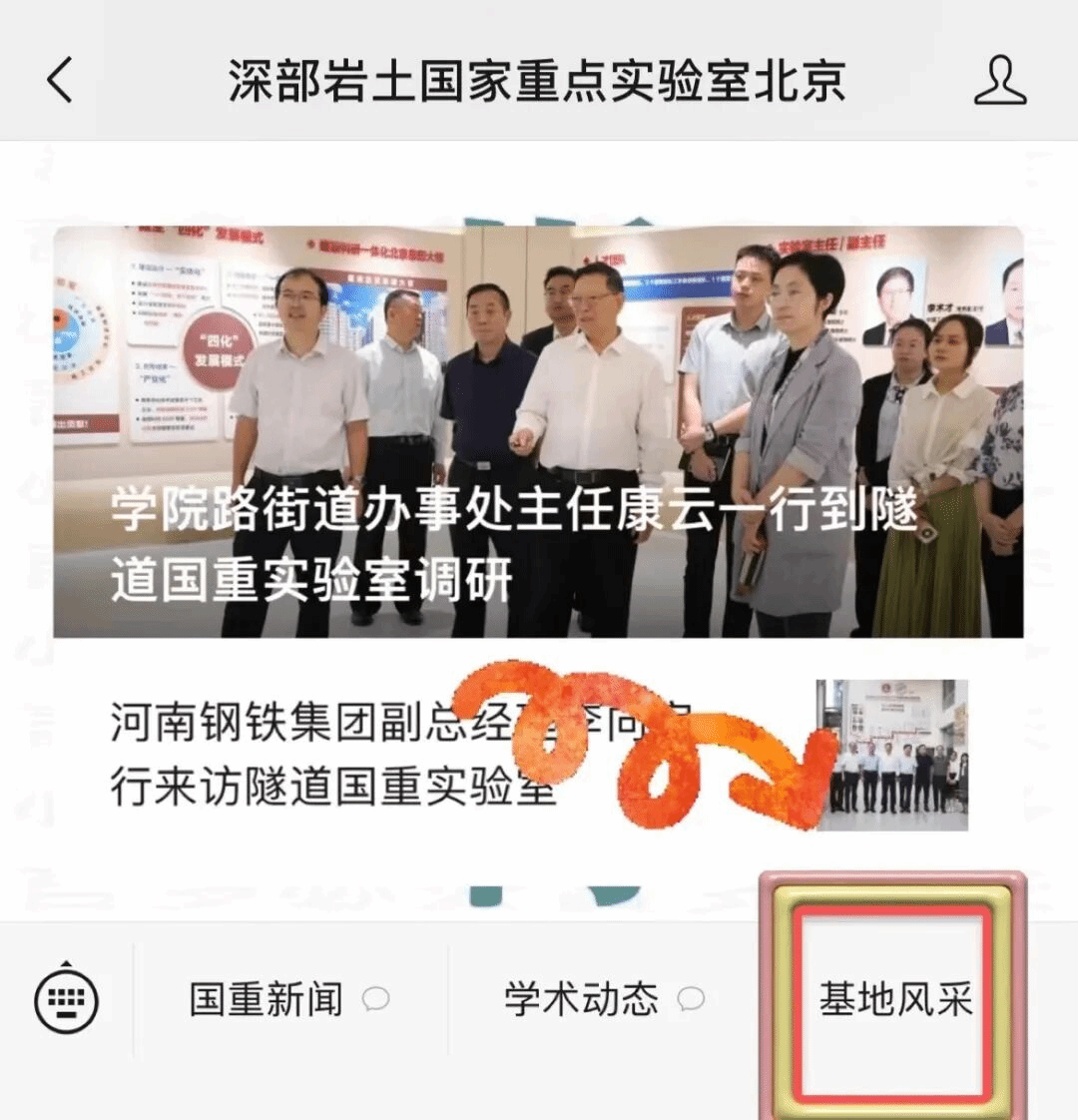Open the 学术动态 menu
Viewport: 1078px width, 1120px height.
coord(603,999)
